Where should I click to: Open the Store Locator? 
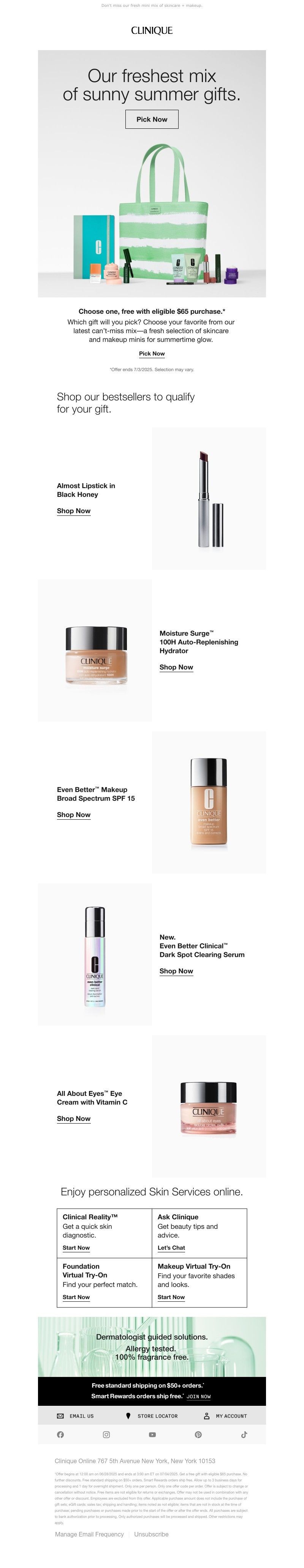152,1416
